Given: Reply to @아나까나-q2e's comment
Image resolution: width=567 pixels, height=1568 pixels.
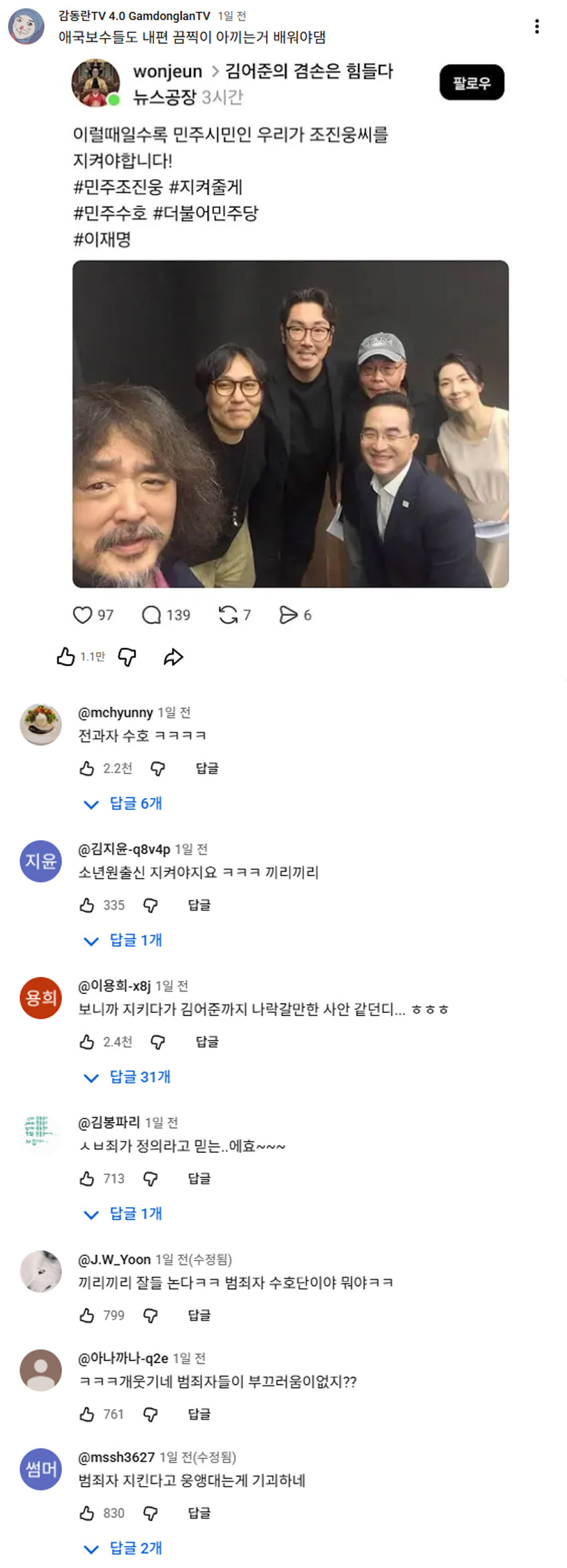Looking at the screenshot, I should [199, 1415].
